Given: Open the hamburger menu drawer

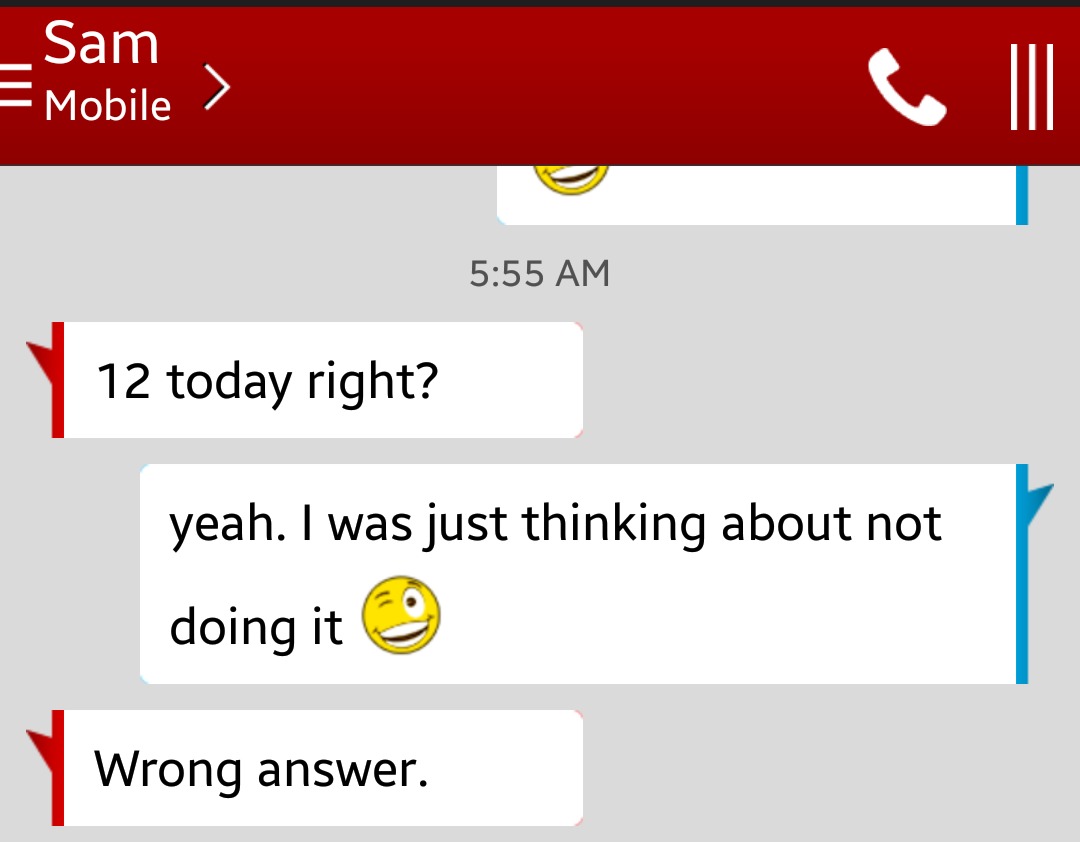Looking at the screenshot, I should click(16, 87).
